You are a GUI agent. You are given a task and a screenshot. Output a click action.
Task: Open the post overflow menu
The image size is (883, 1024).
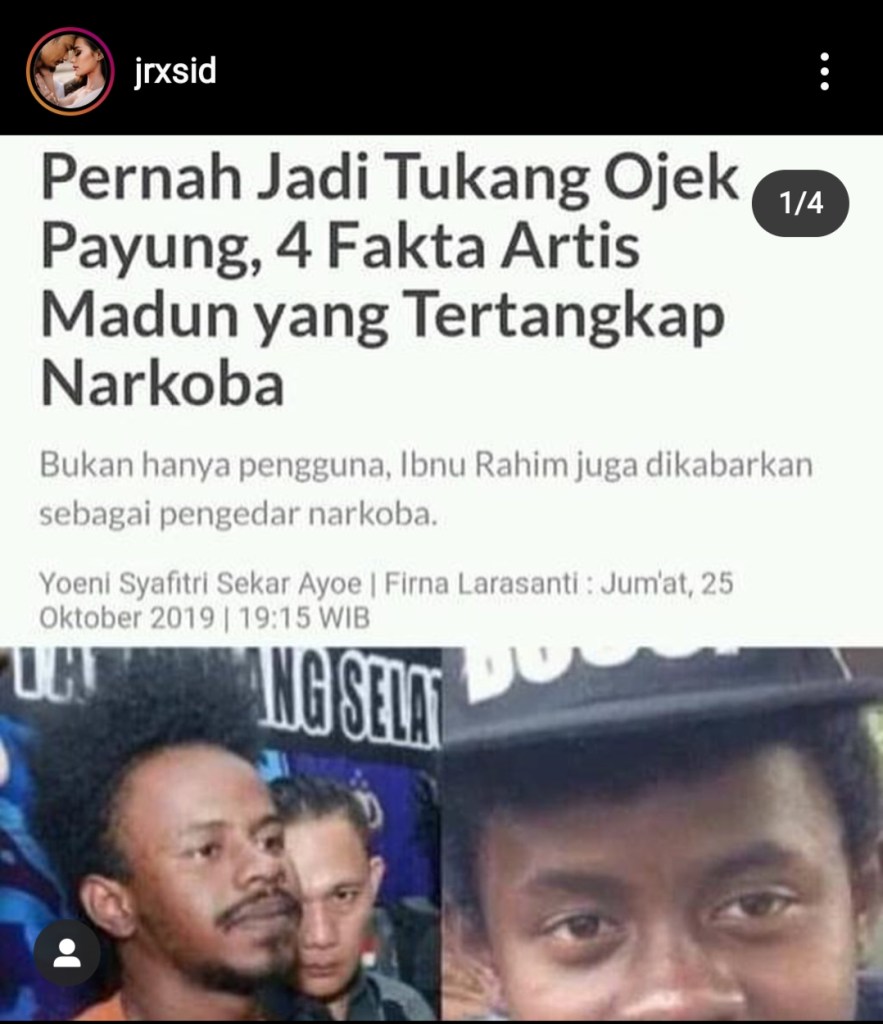click(x=824, y=72)
